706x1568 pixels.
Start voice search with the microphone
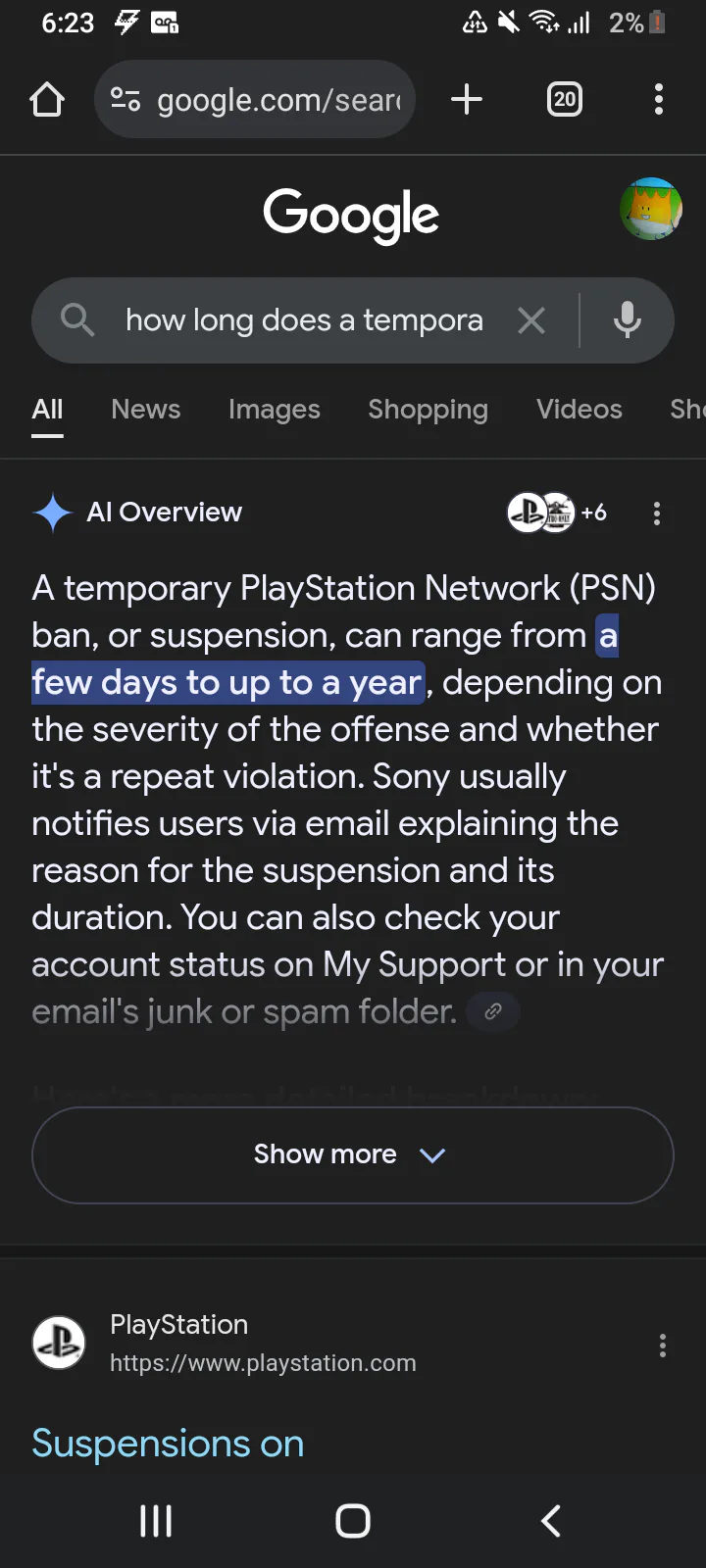[x=627, y=320]
